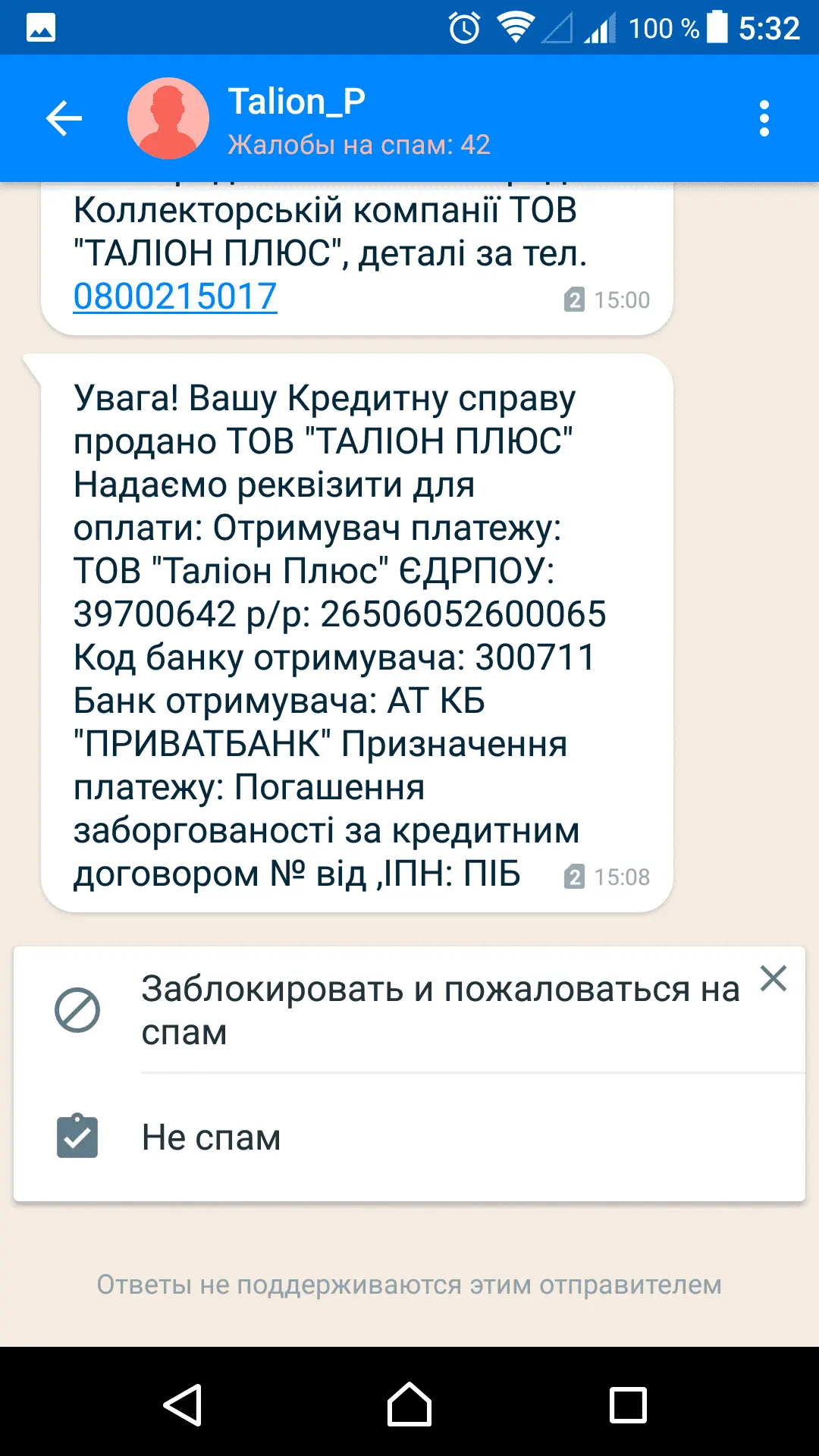The image size is (819, 1456).
Task: Open recent apps from navigation bar
Action: (x=628, y=1404)
